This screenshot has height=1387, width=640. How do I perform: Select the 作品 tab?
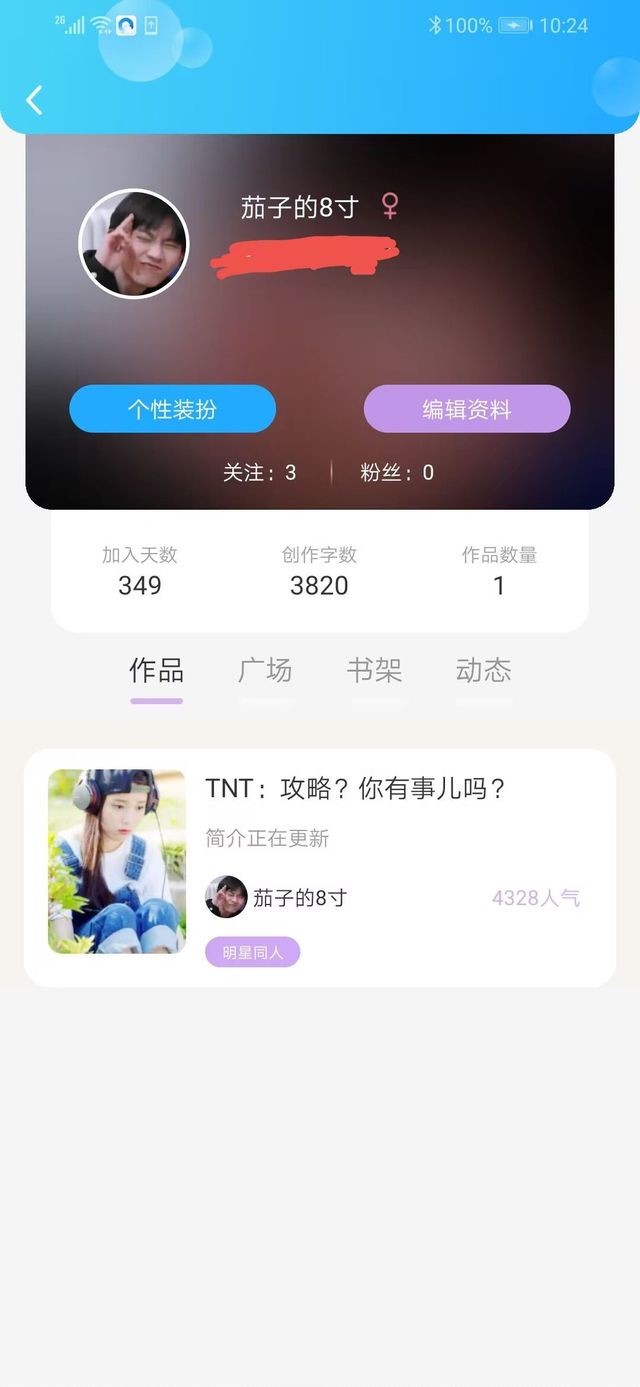157,671
